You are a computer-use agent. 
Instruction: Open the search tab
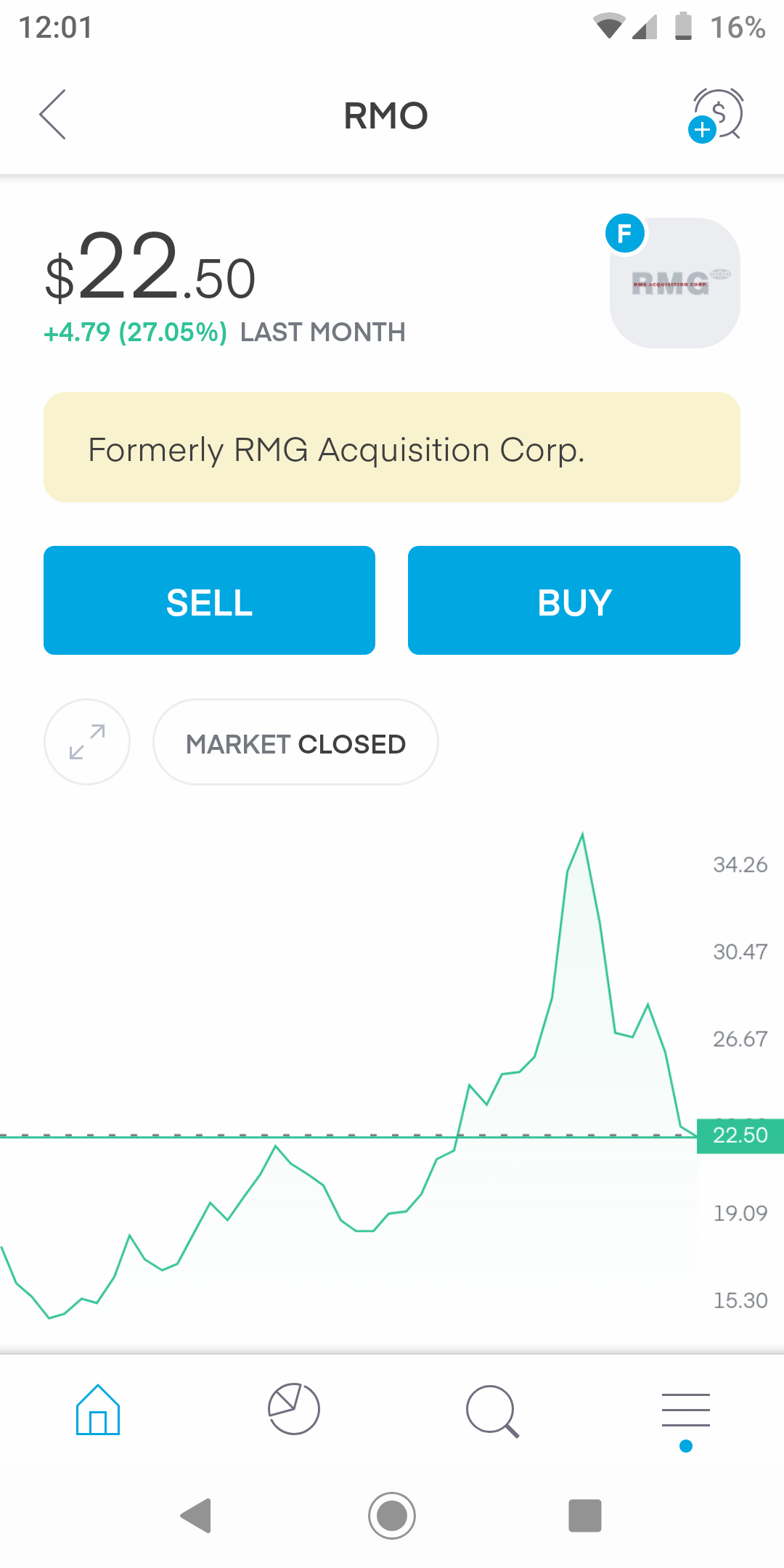click(491, 1410)
